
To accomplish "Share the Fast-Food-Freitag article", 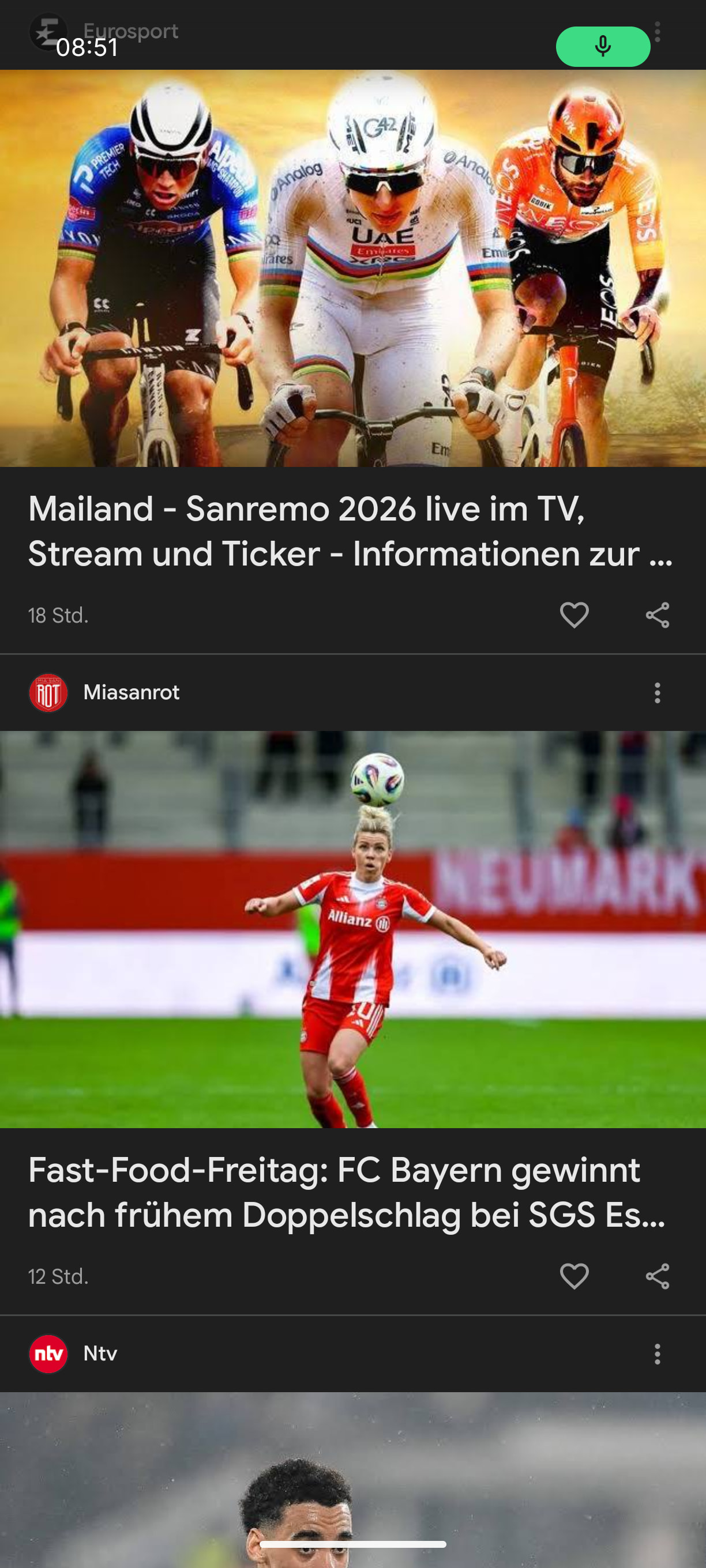I will click(x=658, y=1276).
